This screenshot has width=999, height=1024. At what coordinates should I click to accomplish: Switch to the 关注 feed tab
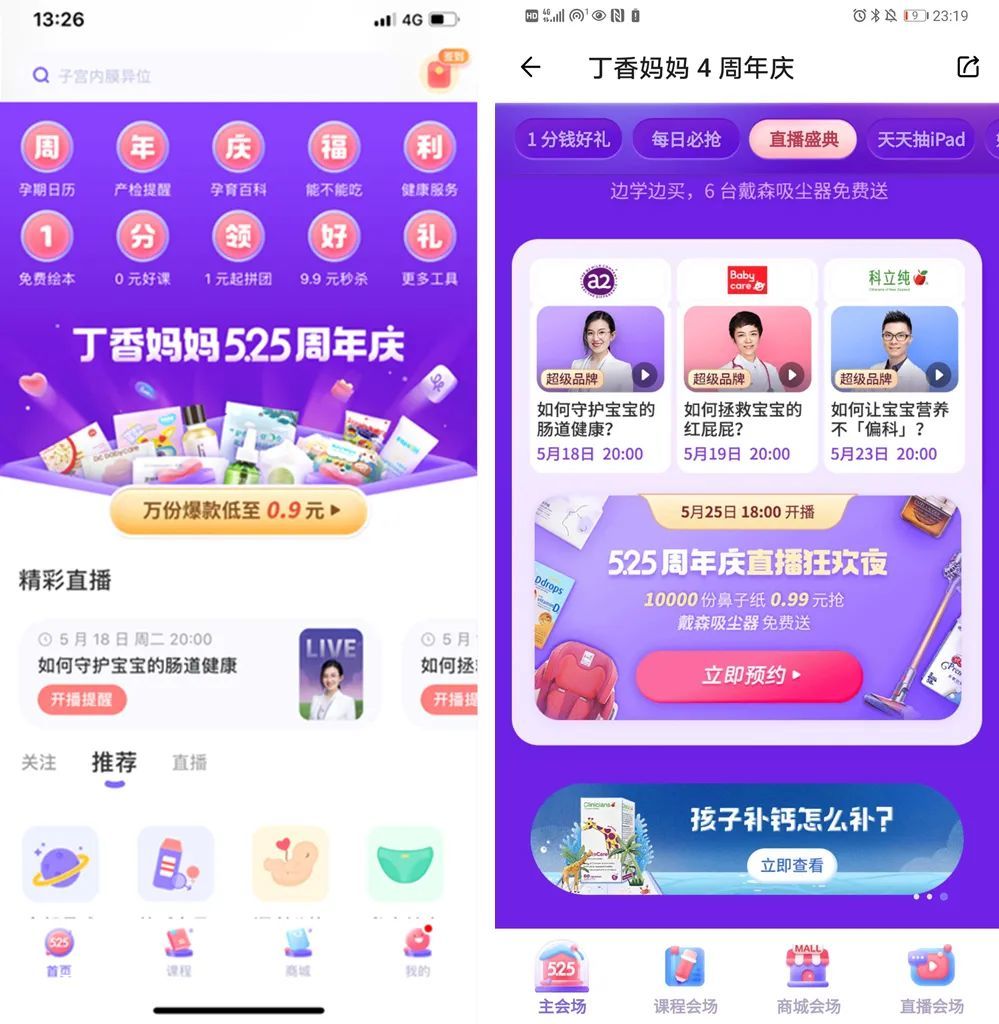[39, 763]
